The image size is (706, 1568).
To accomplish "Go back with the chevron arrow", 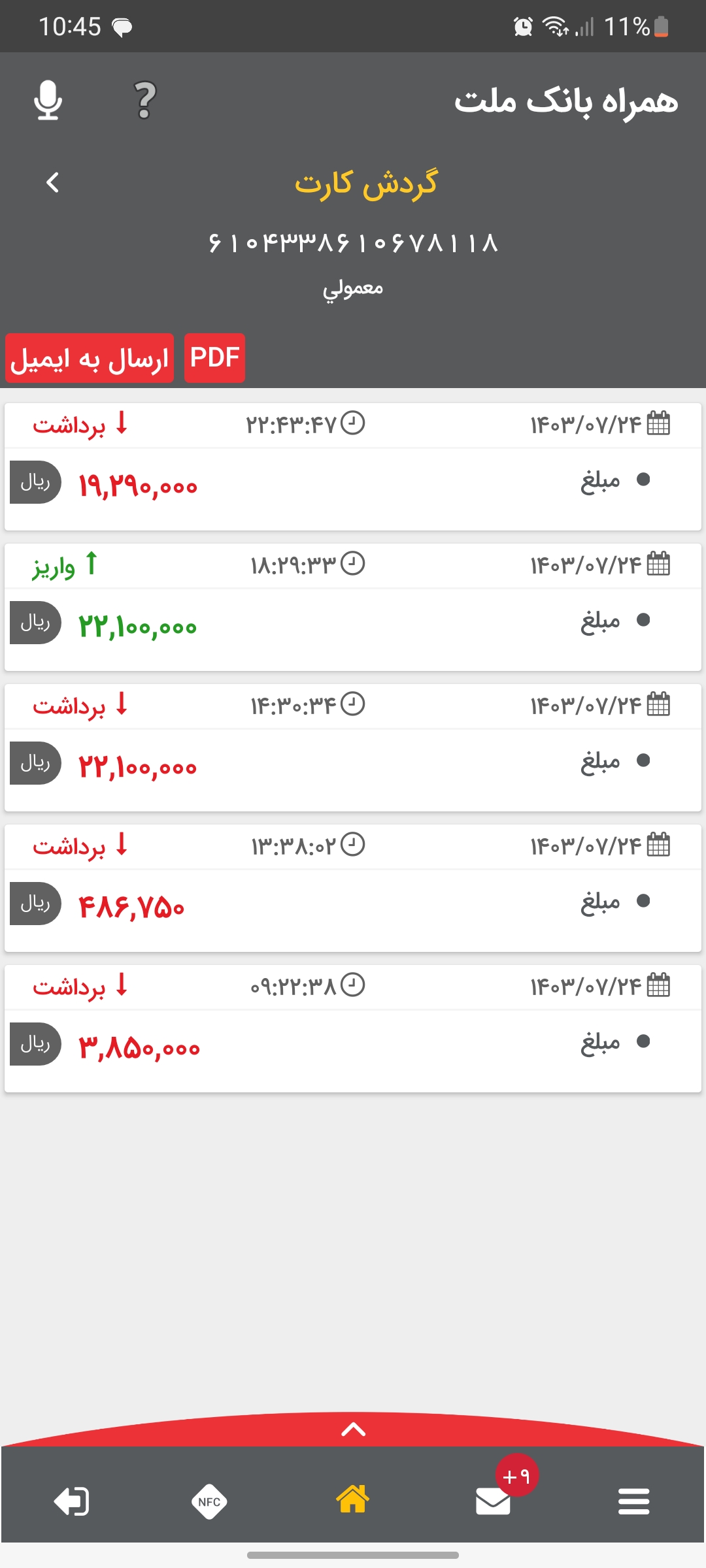I will [53, 182].
